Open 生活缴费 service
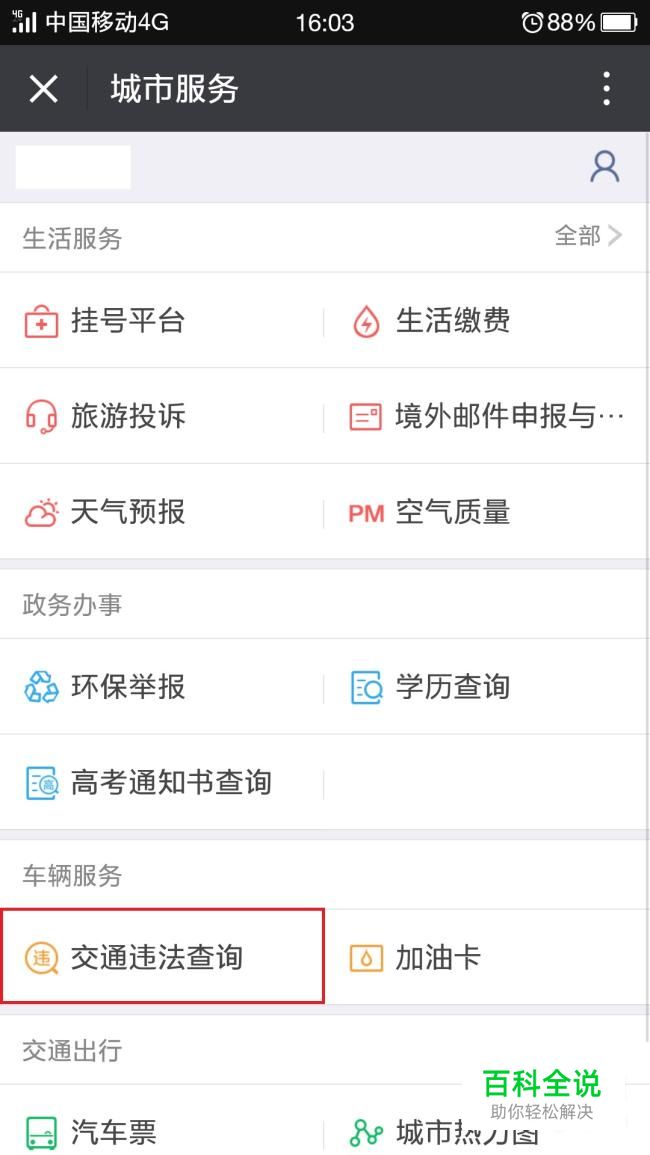This screenshot has width=650, height=1155. point(487,320)
